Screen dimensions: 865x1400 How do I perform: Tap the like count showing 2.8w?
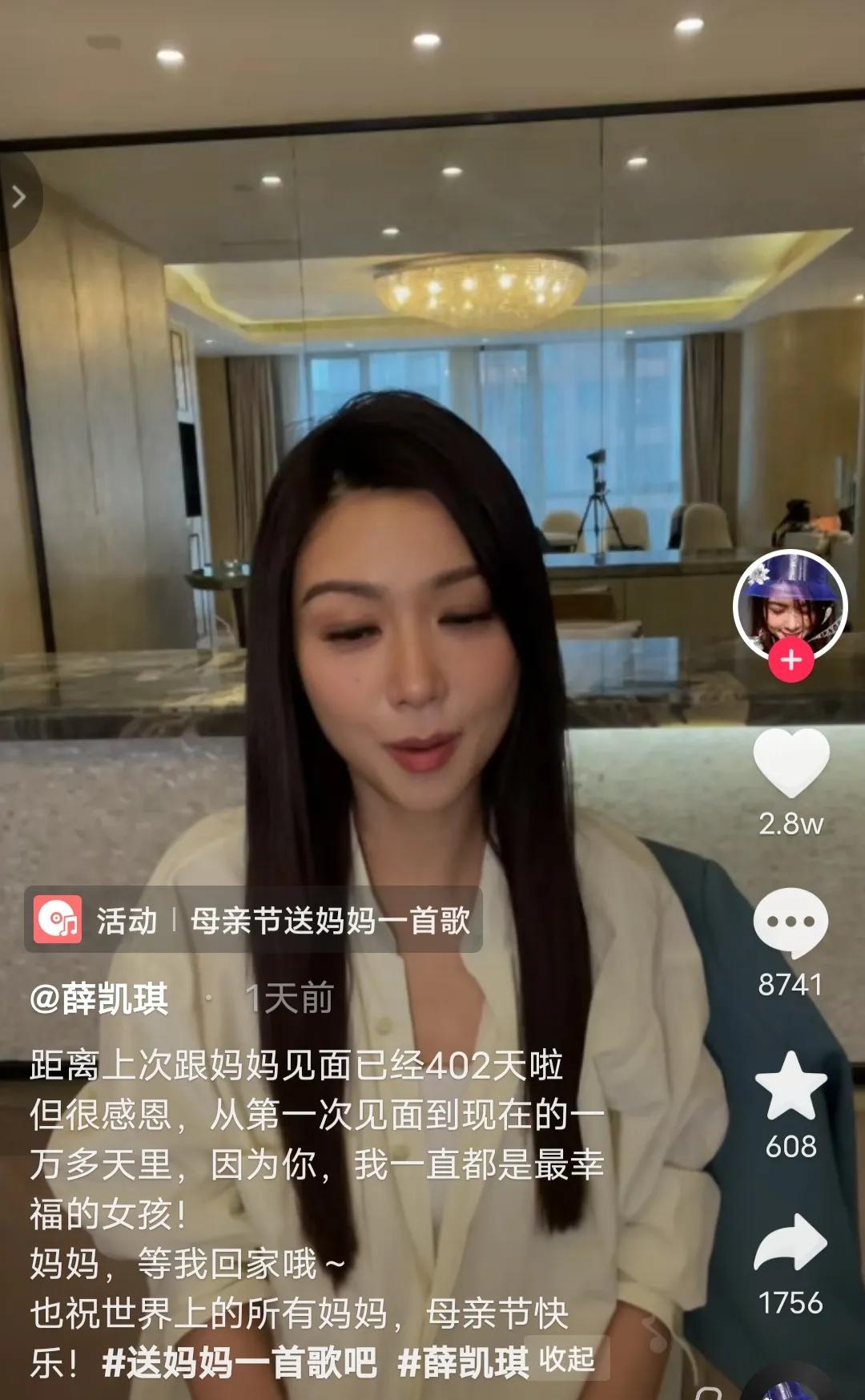790,823
